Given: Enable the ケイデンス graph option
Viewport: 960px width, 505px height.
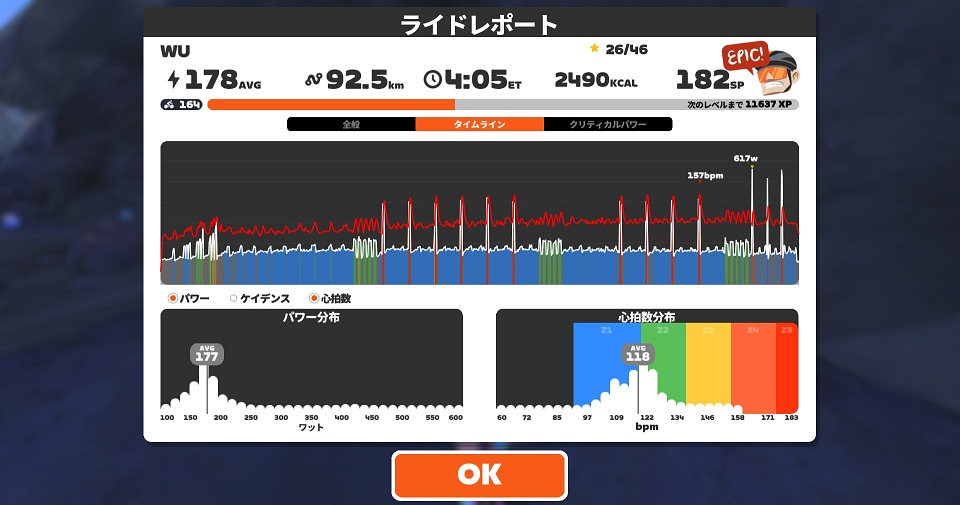Looking at the screenshot, I should click(x=260, y=298).
